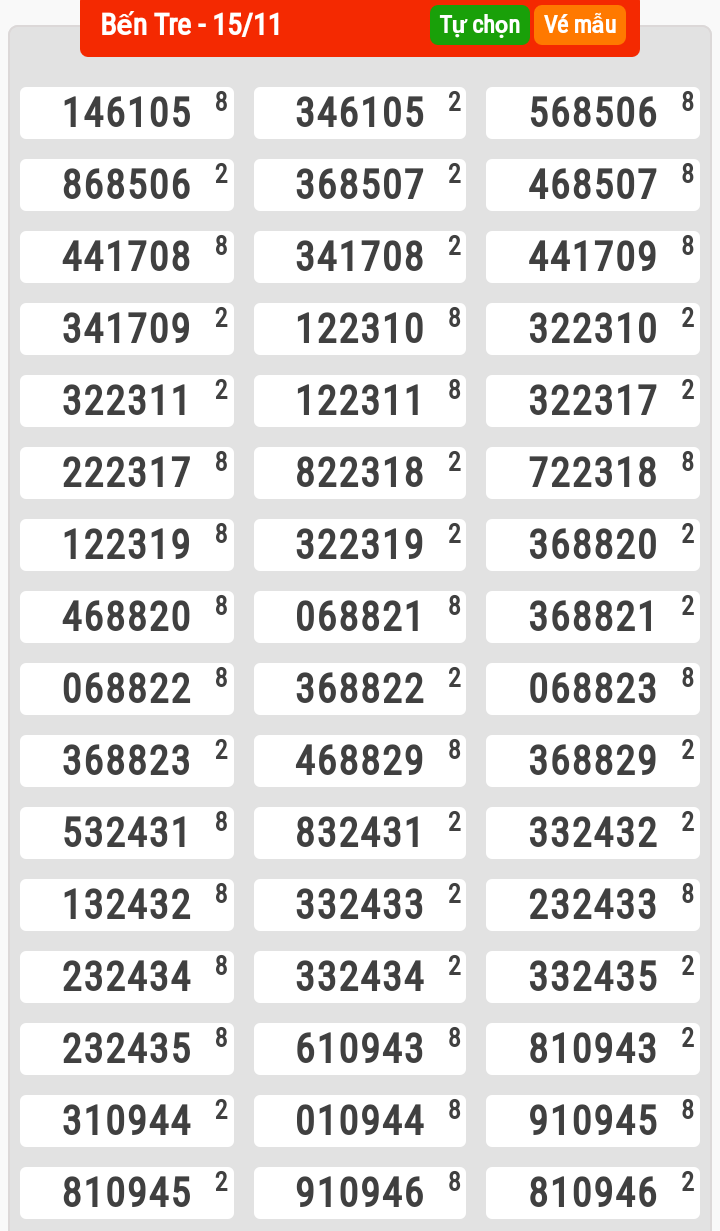Choose ticket number 332434
This screenshot has width=720, height=1231.
(x=360, y=977)
